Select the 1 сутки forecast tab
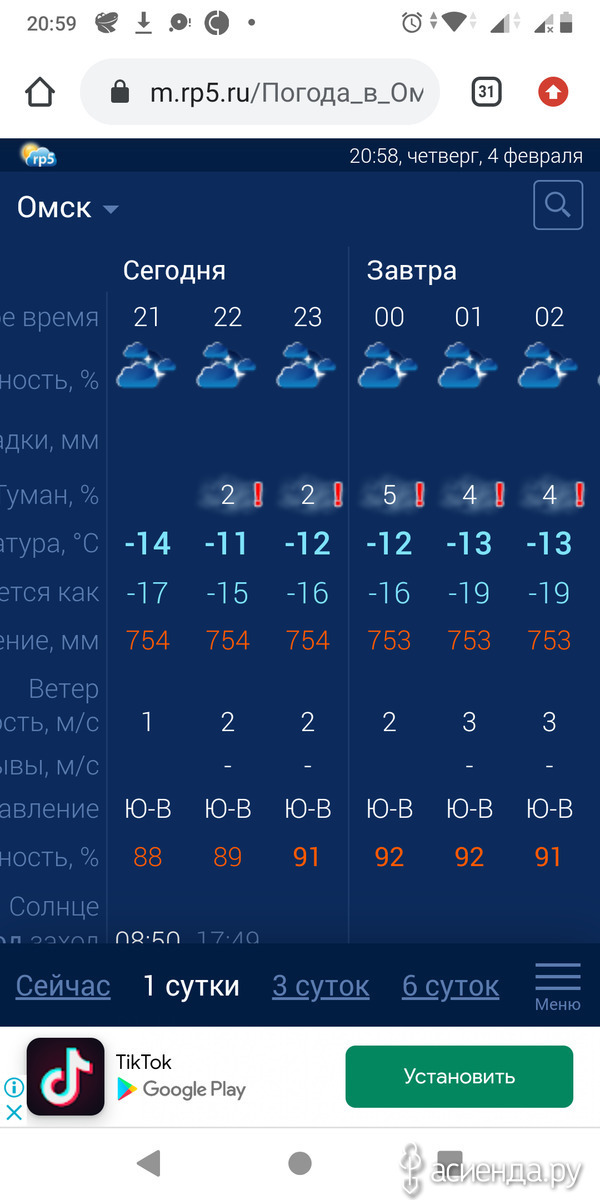Viewport: 600px width, 1200px height. pos(191,986)
